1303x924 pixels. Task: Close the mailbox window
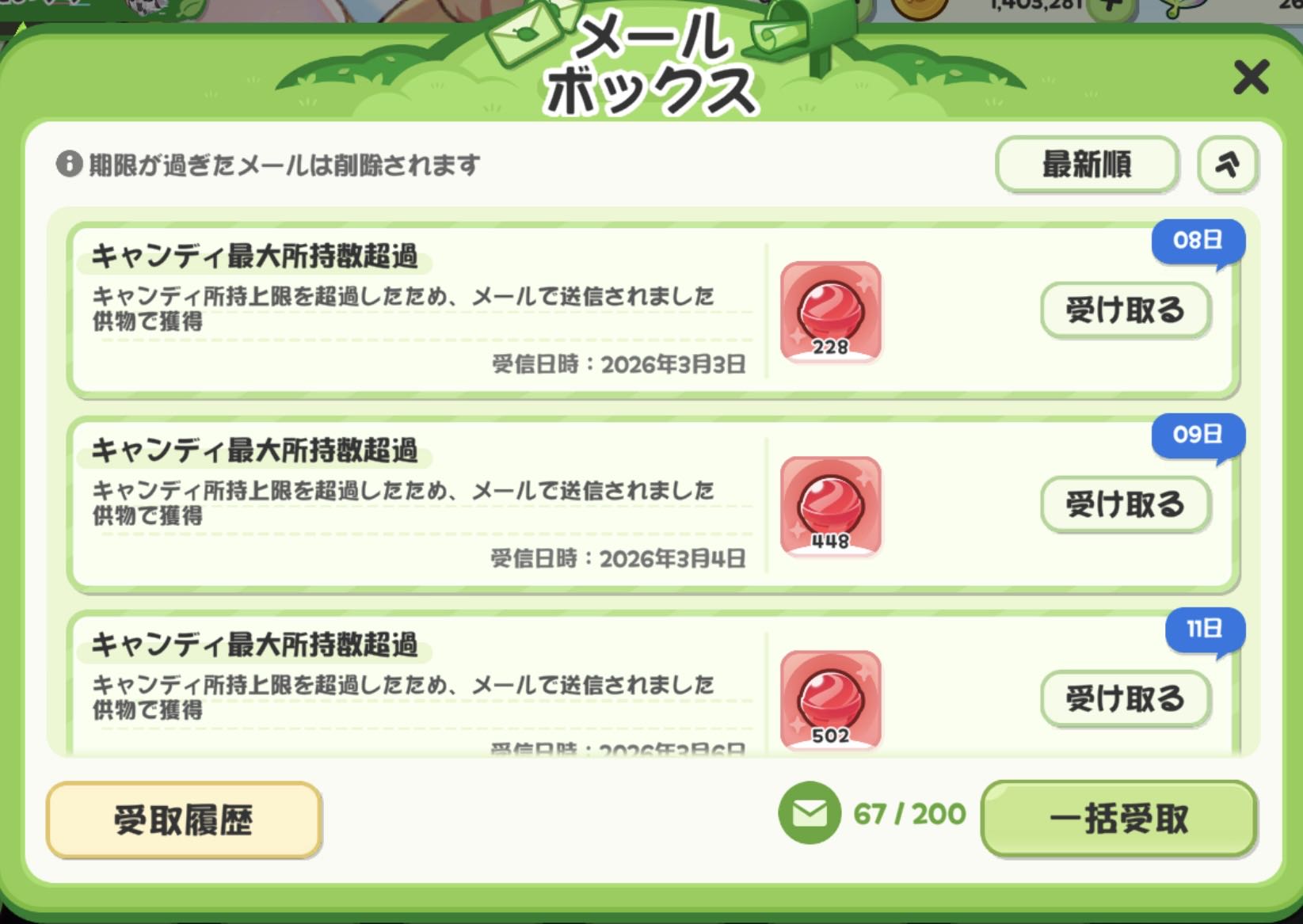1251,78
